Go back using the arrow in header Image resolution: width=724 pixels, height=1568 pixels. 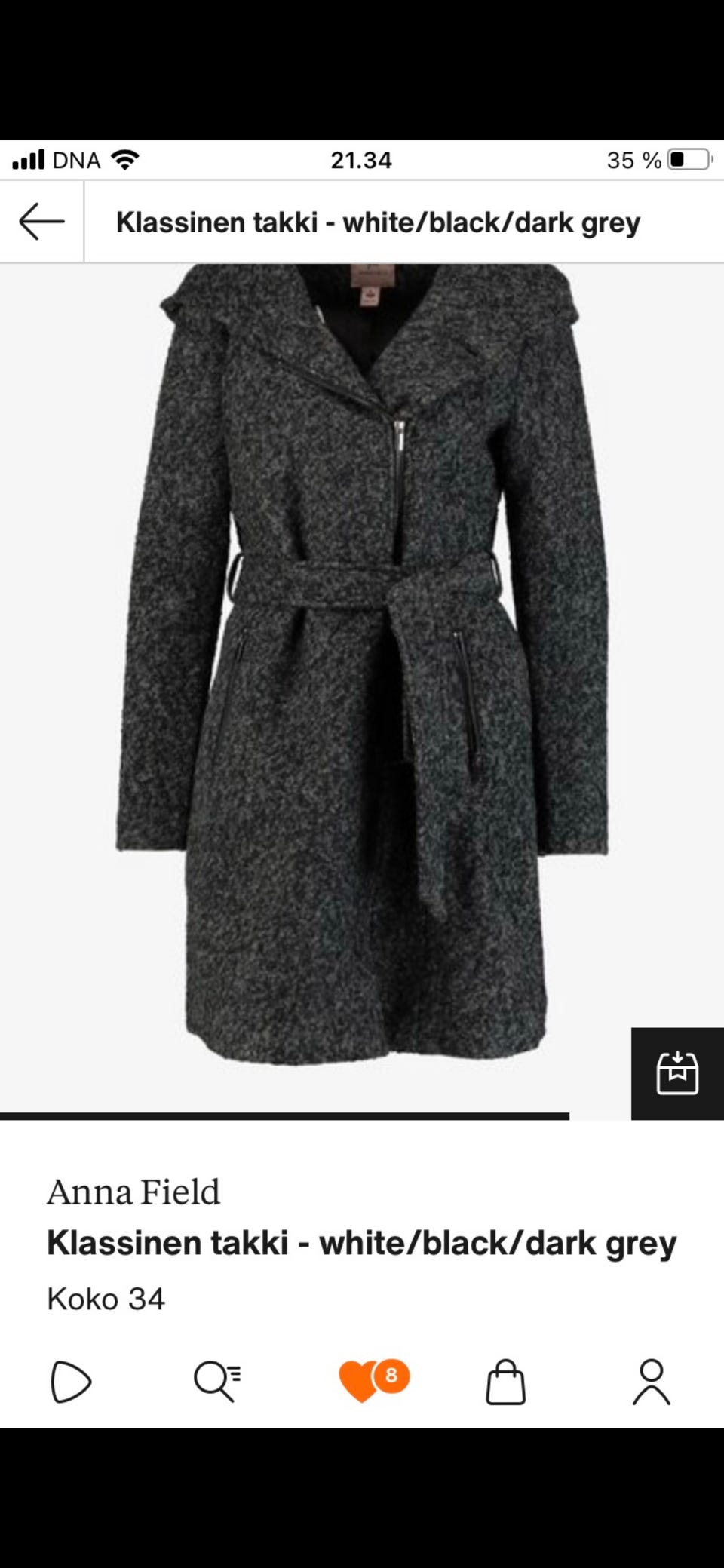coord(41,222)
